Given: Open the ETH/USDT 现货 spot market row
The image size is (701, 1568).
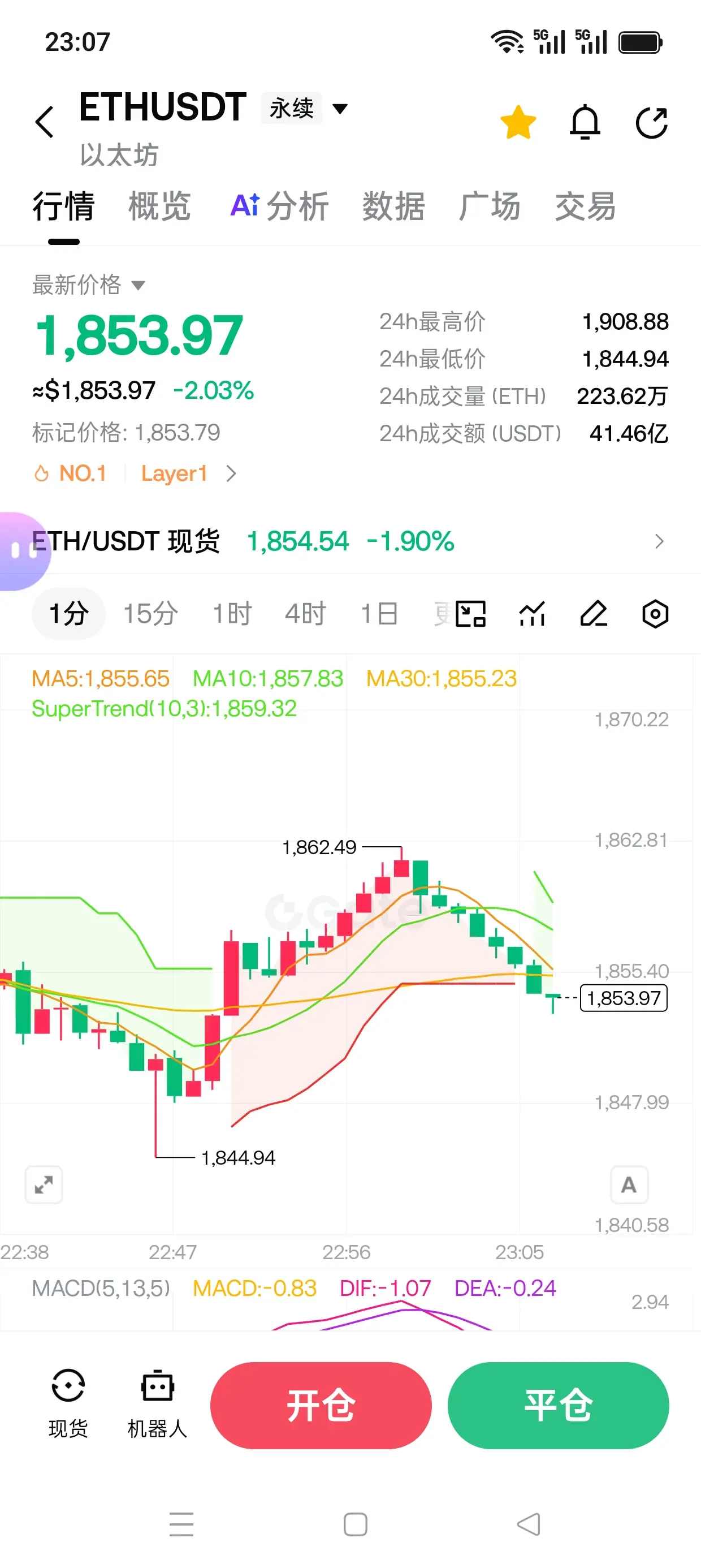Looking at the screenshot, I should (x=350, y=541).
